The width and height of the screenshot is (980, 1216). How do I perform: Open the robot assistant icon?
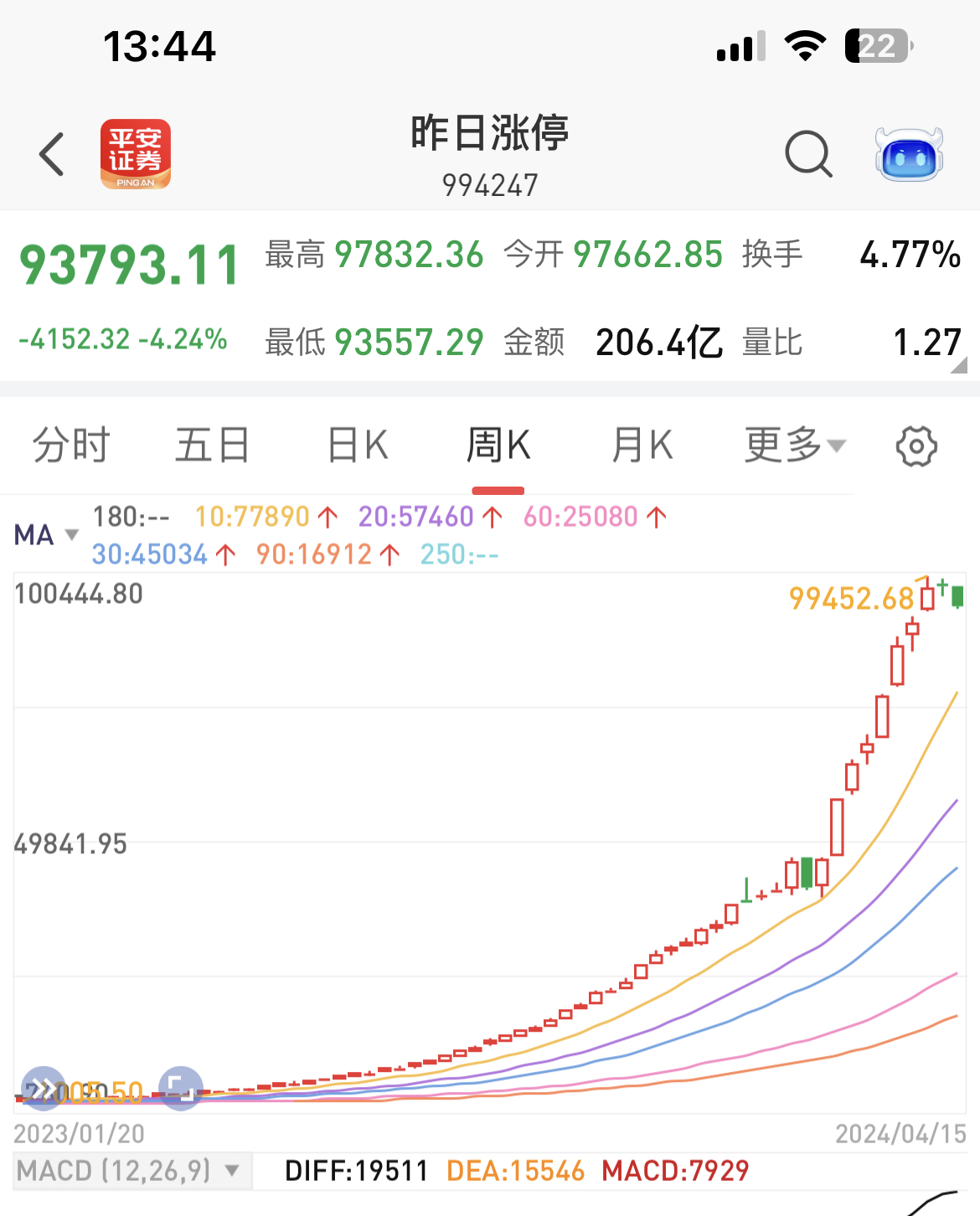pos(909,154)
